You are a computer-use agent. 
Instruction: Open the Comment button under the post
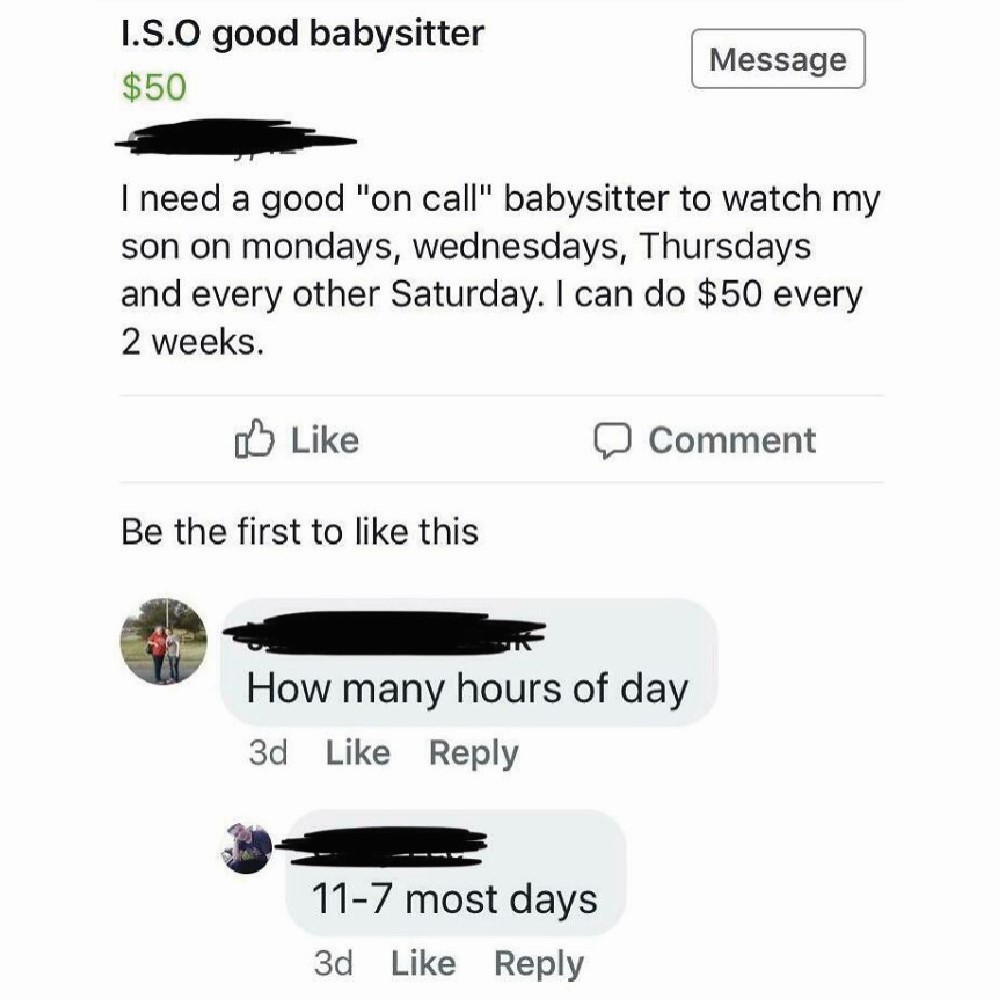pos(705,440)
